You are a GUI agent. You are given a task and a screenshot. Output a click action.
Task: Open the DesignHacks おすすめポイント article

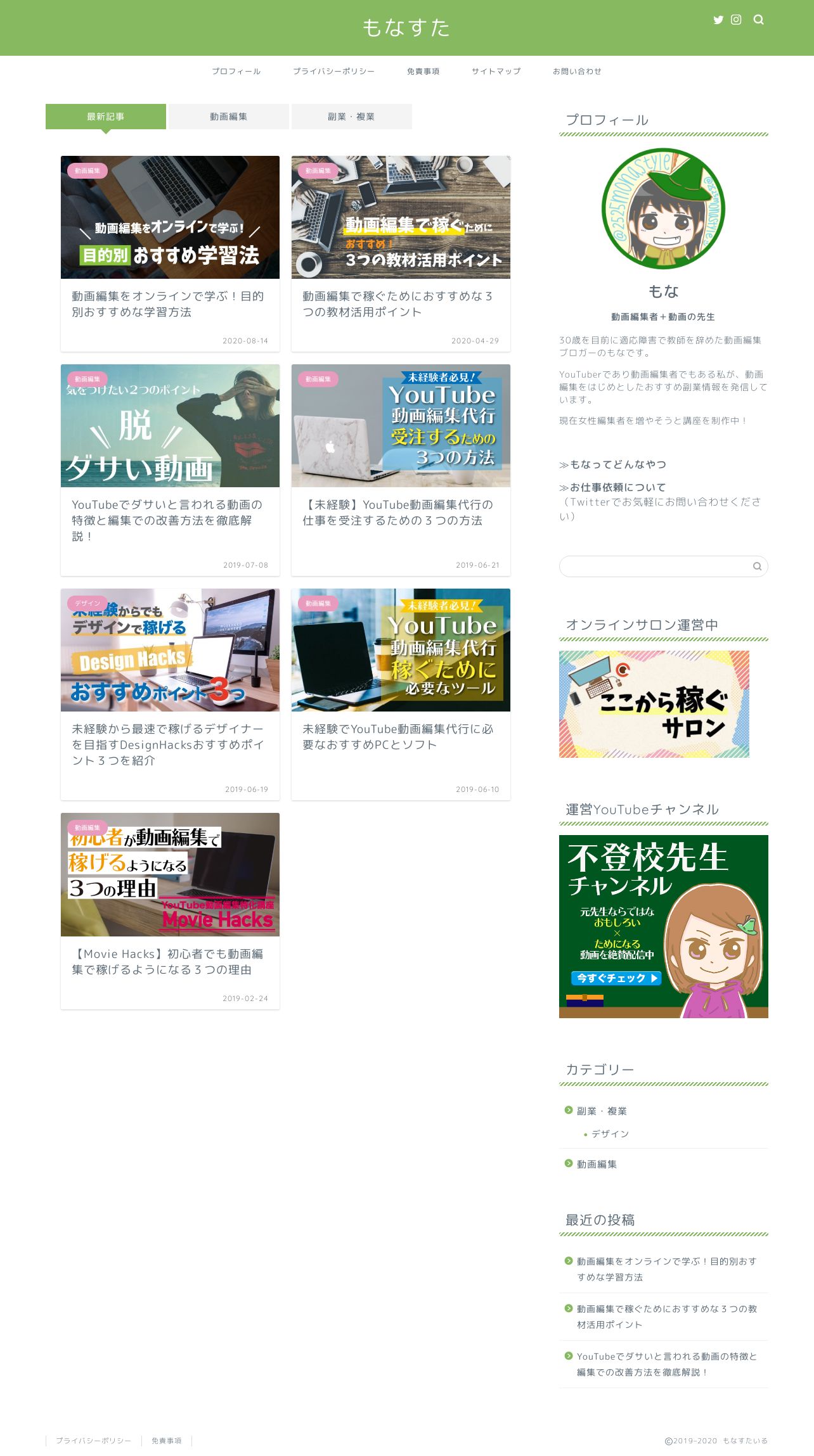[170, 694]
